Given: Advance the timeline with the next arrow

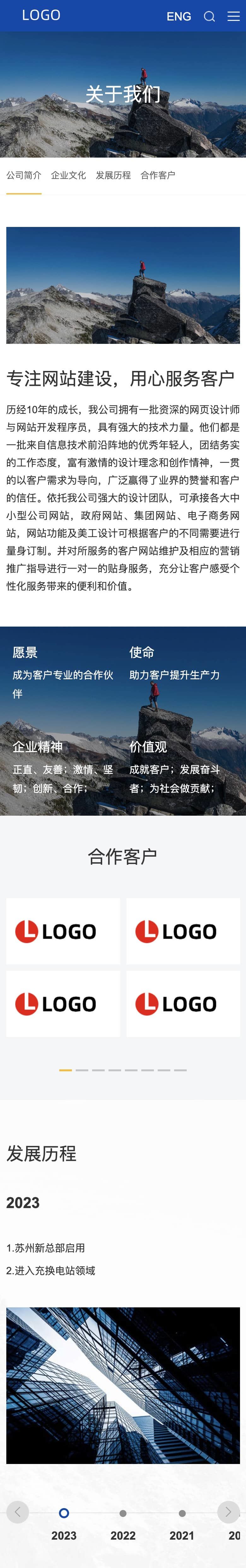Looking at the screenshot, I should tap(228, 1511).
